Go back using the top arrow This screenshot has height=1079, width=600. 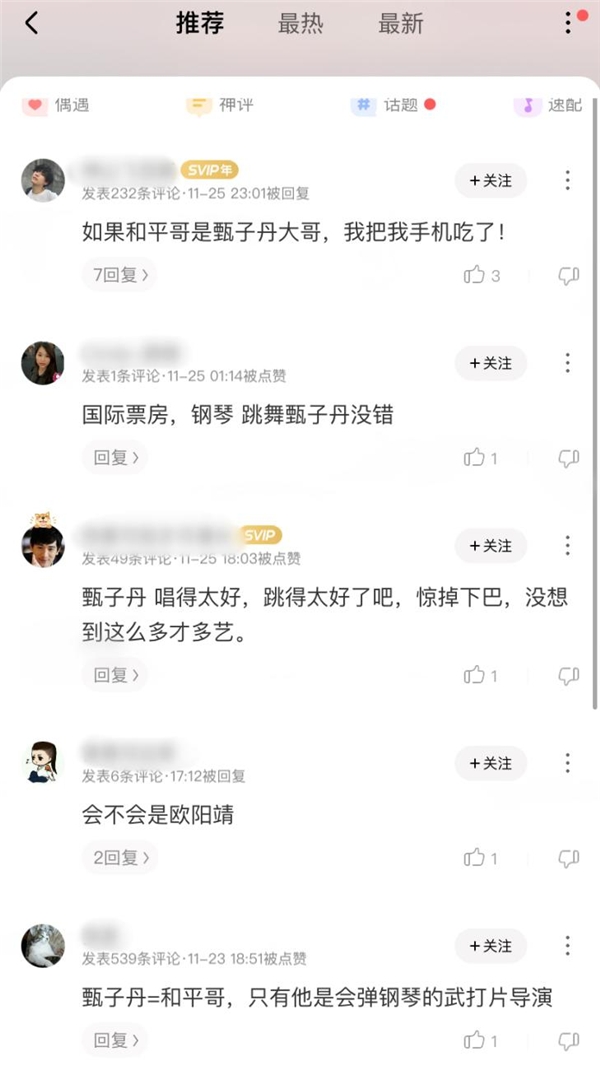(x=32, y=24)
